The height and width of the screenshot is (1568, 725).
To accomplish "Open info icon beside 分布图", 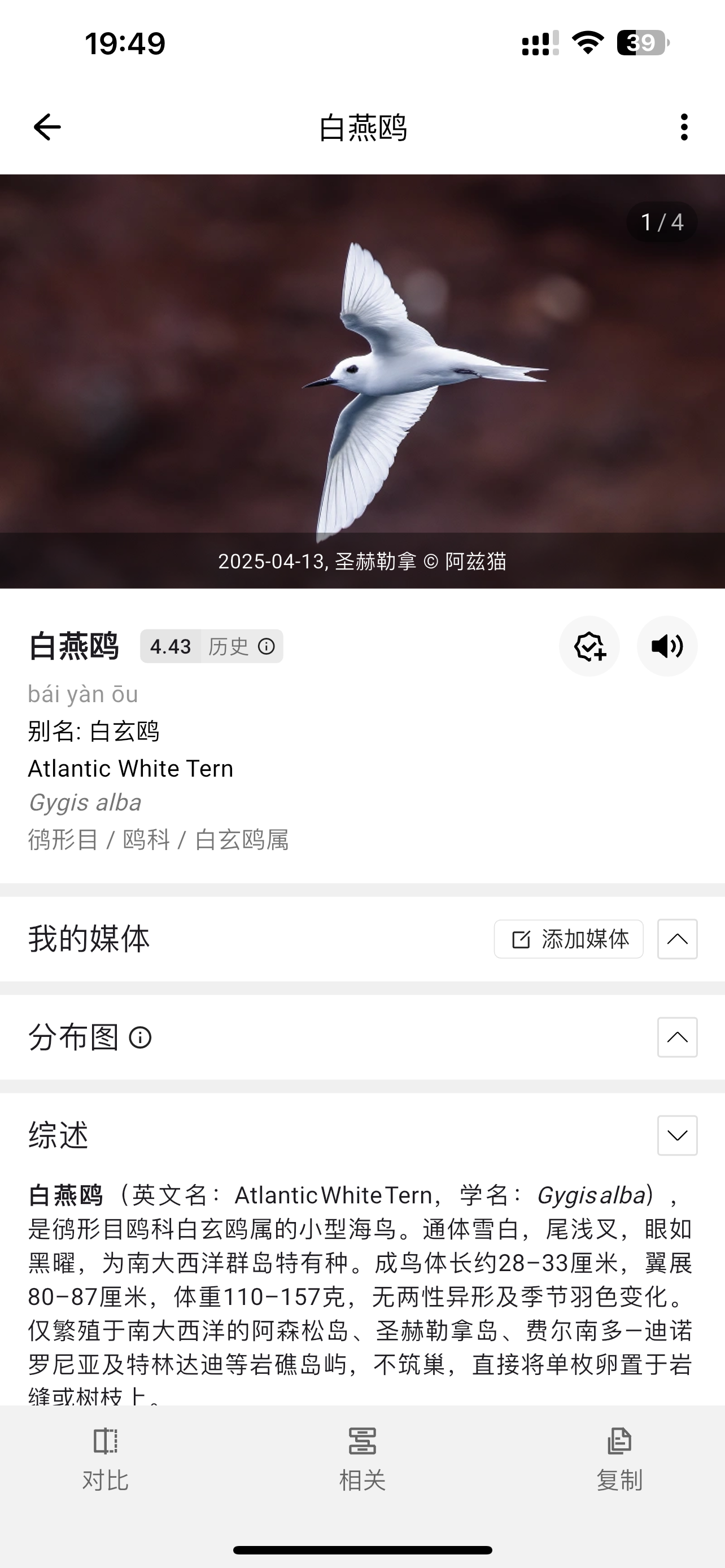I will pyautogui.click(x=140, y=1037).
